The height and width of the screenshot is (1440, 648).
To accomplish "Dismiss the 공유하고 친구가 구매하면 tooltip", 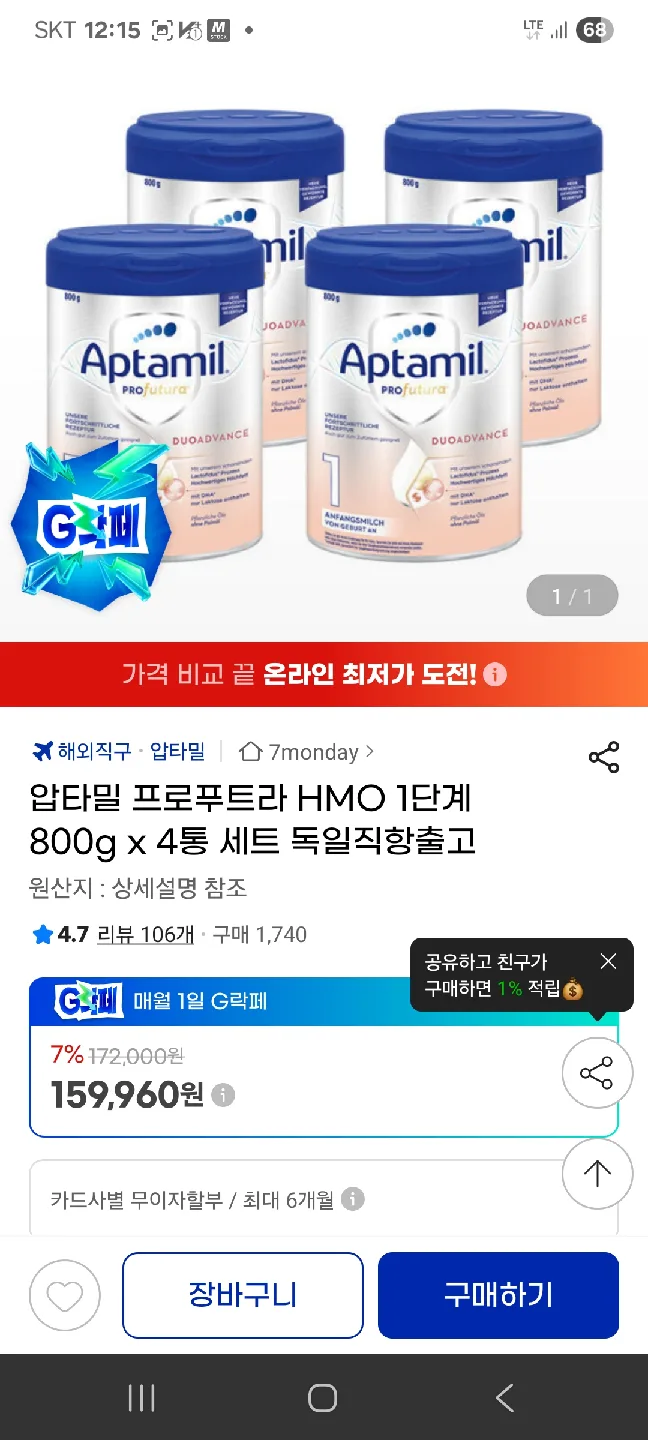I will point(608,962).
